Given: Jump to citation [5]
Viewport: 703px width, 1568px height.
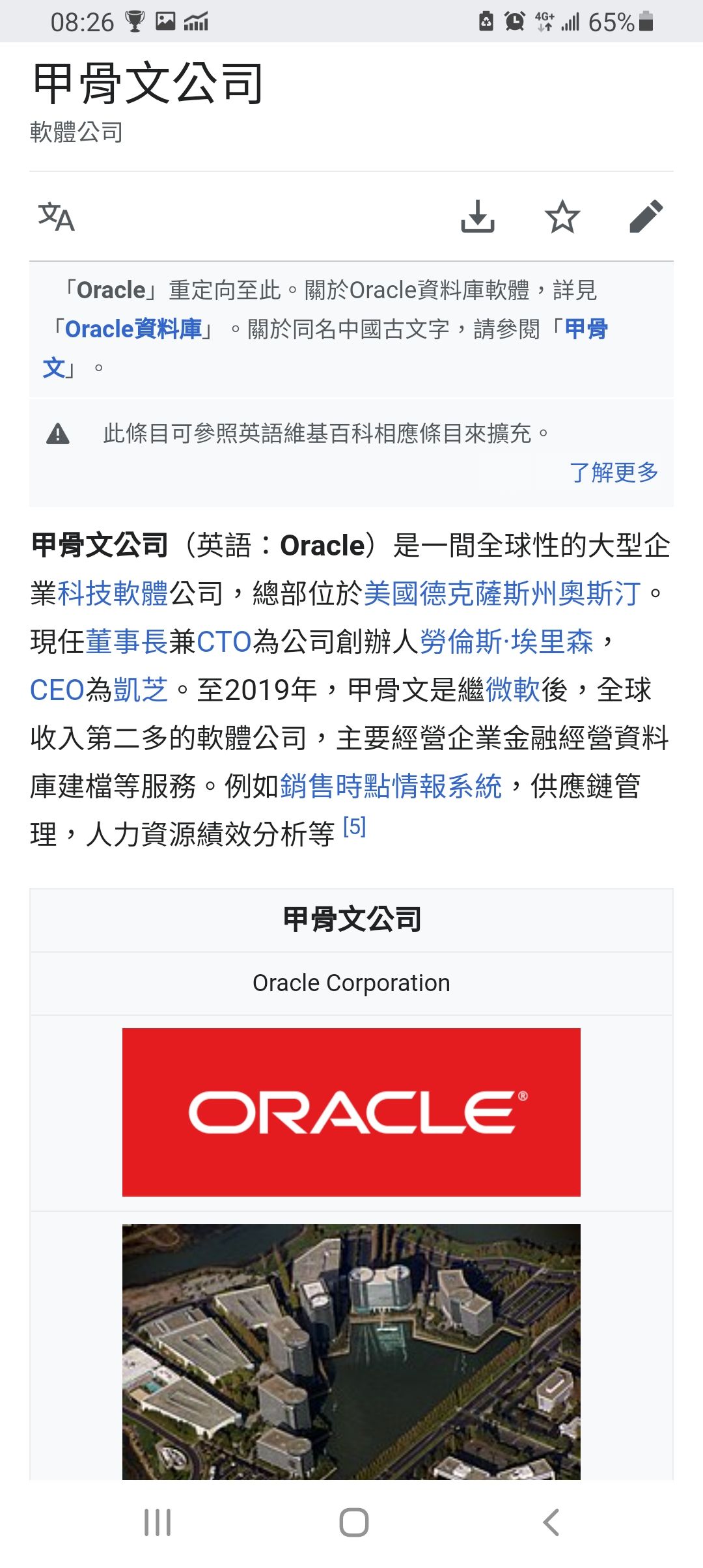Looking at the screenshot, I should [354, 826].
